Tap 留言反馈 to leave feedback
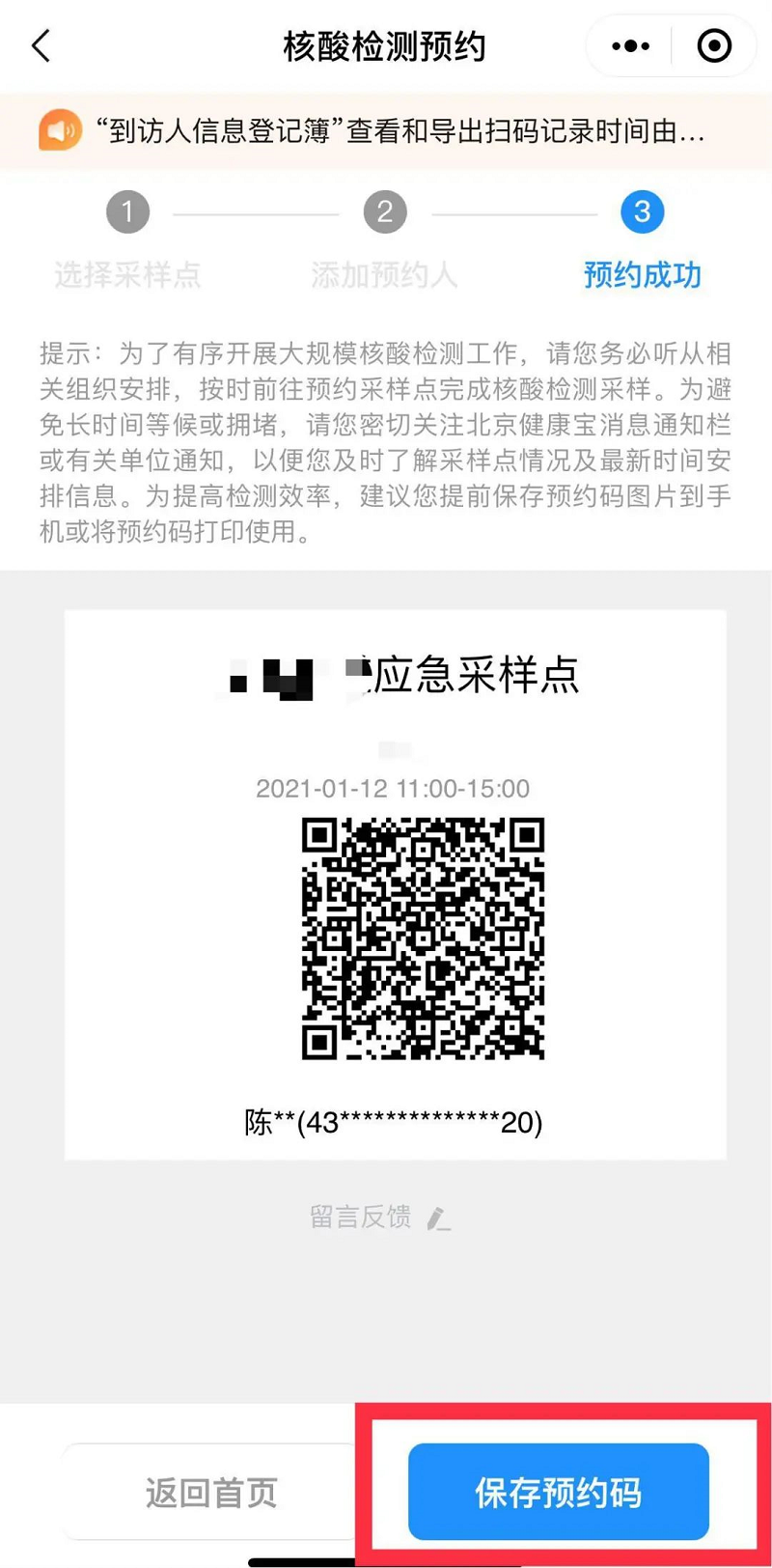This screenshot has height=1568, width=772. [379, 1217]
